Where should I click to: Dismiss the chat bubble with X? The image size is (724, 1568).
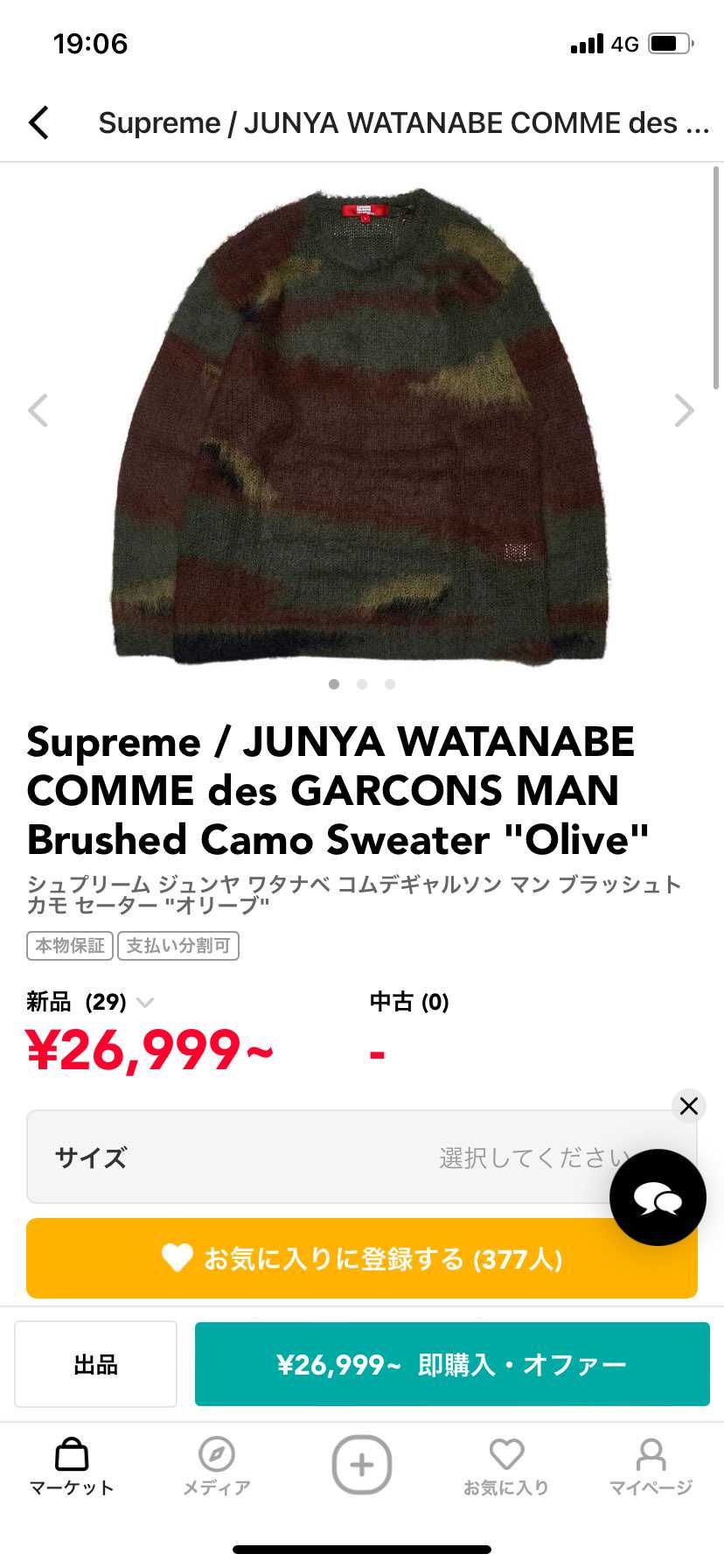689,1106
